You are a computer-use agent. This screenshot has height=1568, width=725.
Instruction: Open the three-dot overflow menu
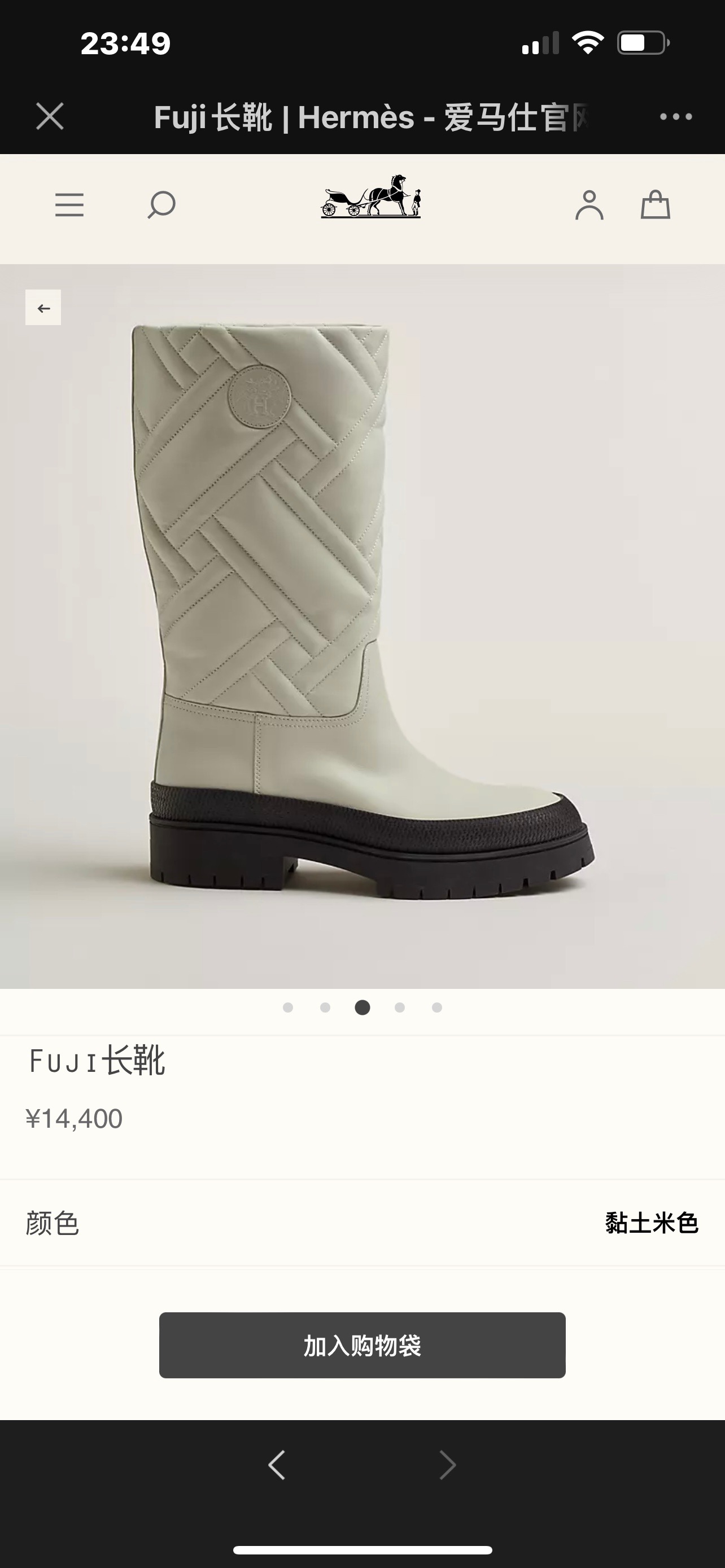pyautogui.click(x=676, y=116)
